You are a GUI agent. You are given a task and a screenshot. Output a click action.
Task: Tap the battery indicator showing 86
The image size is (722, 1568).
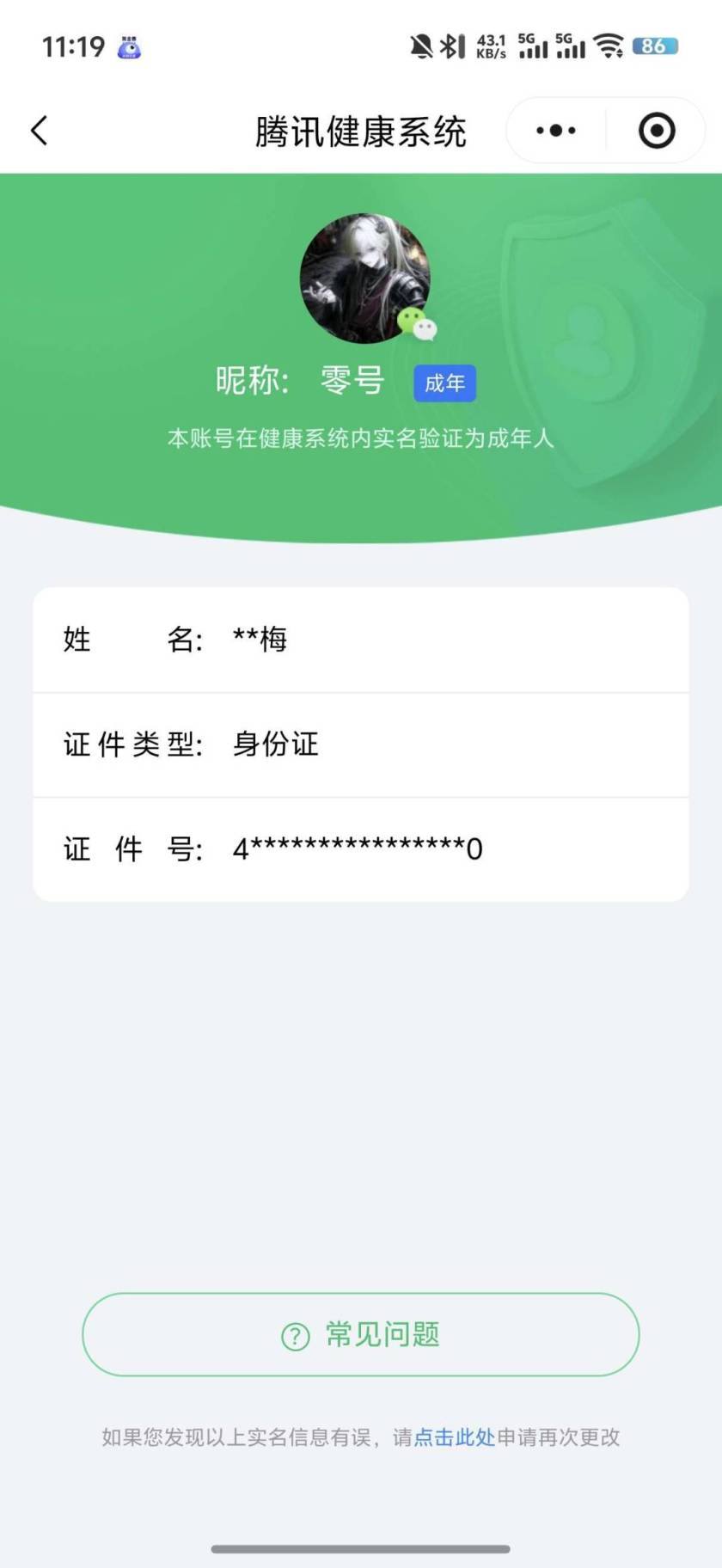(x=655, y=47)
